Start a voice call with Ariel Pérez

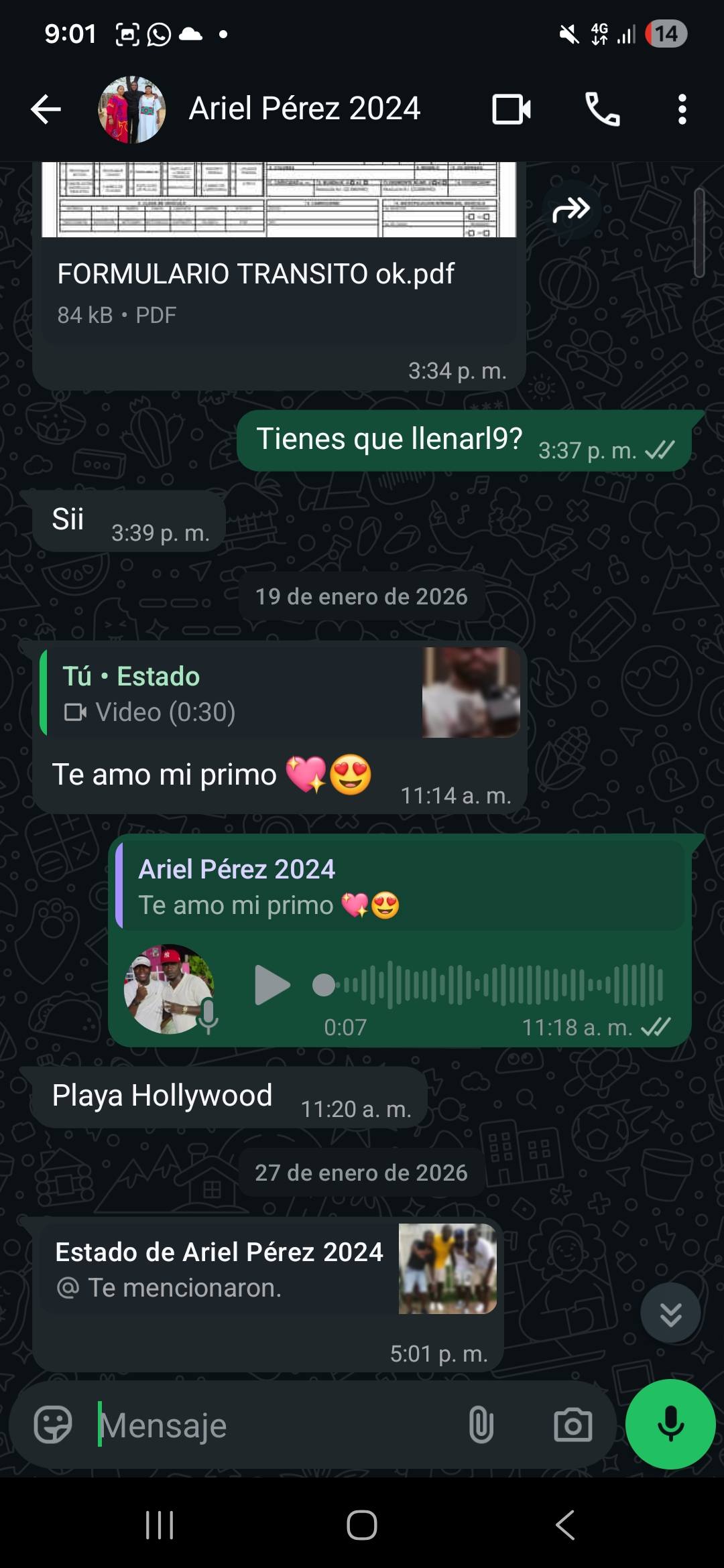click(602, 109)
